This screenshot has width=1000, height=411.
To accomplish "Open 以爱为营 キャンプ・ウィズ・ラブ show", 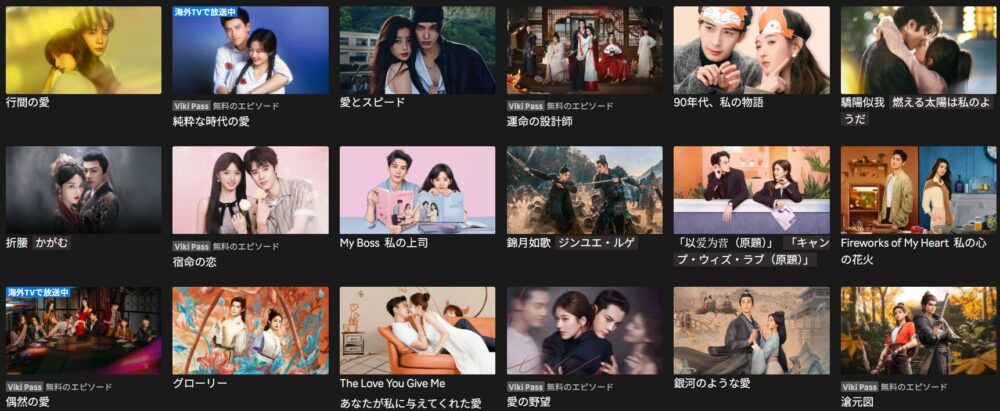I will click(x=751, y=190).
